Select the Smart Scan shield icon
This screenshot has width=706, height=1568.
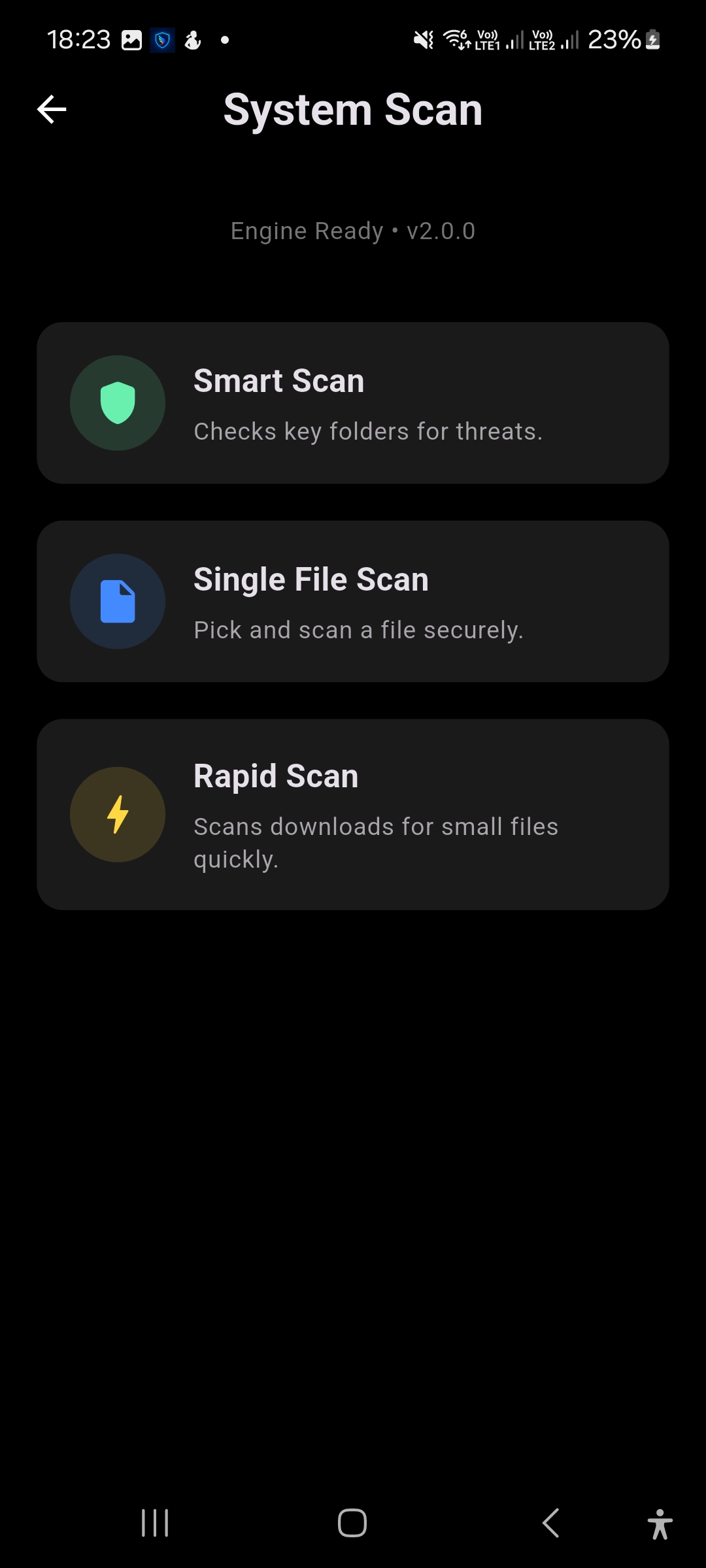[x=117, y=402]
